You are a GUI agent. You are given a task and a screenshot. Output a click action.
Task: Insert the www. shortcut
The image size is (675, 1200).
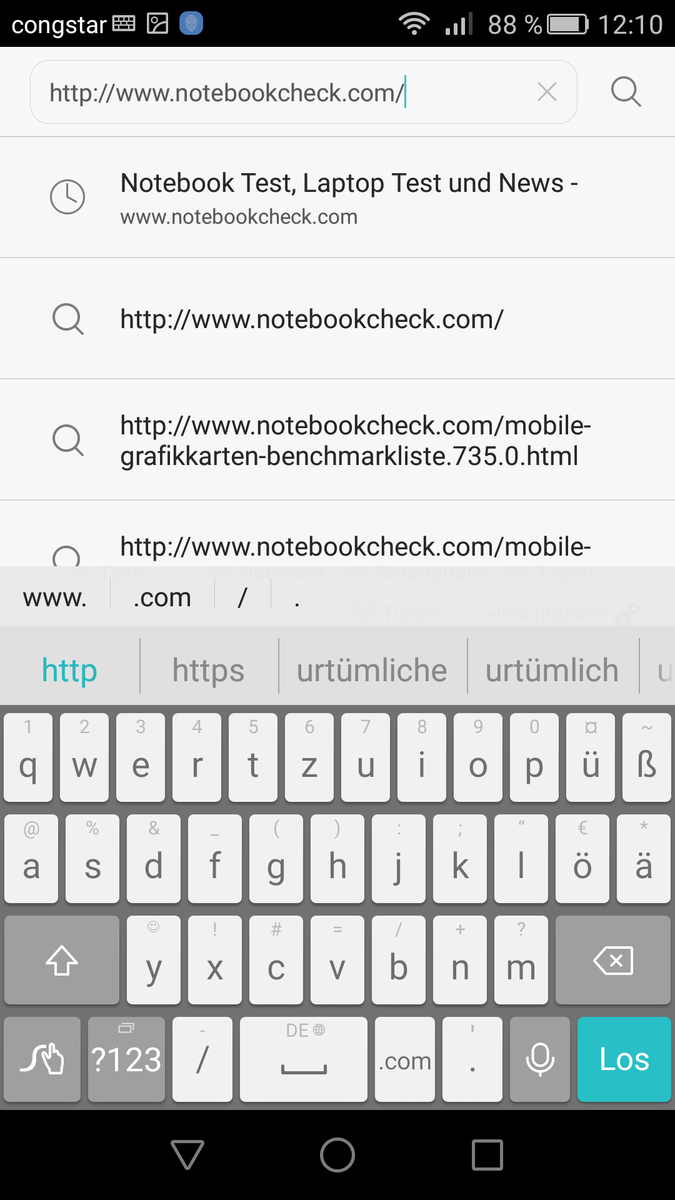click(55, 598)
